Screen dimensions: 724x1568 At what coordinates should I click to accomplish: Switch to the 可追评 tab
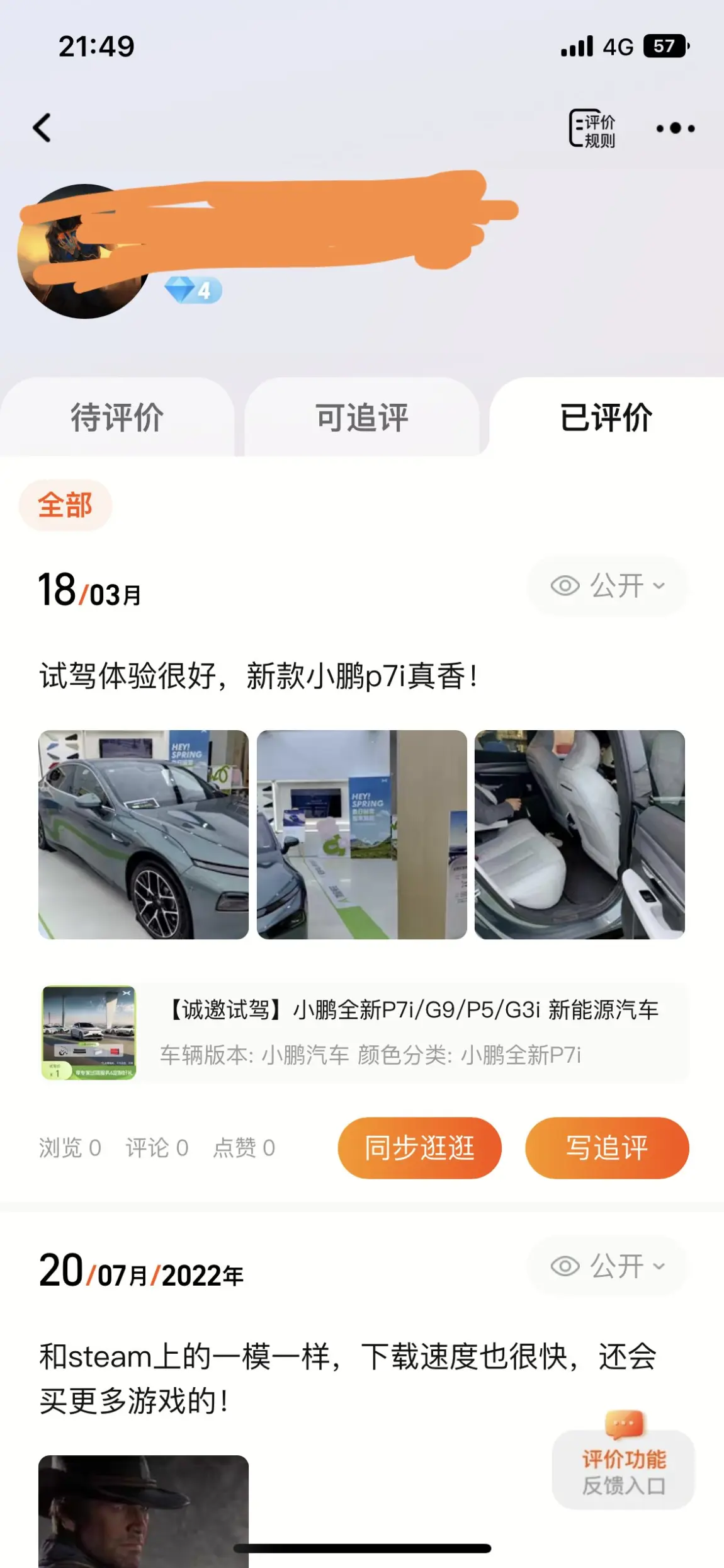point(362,418)
